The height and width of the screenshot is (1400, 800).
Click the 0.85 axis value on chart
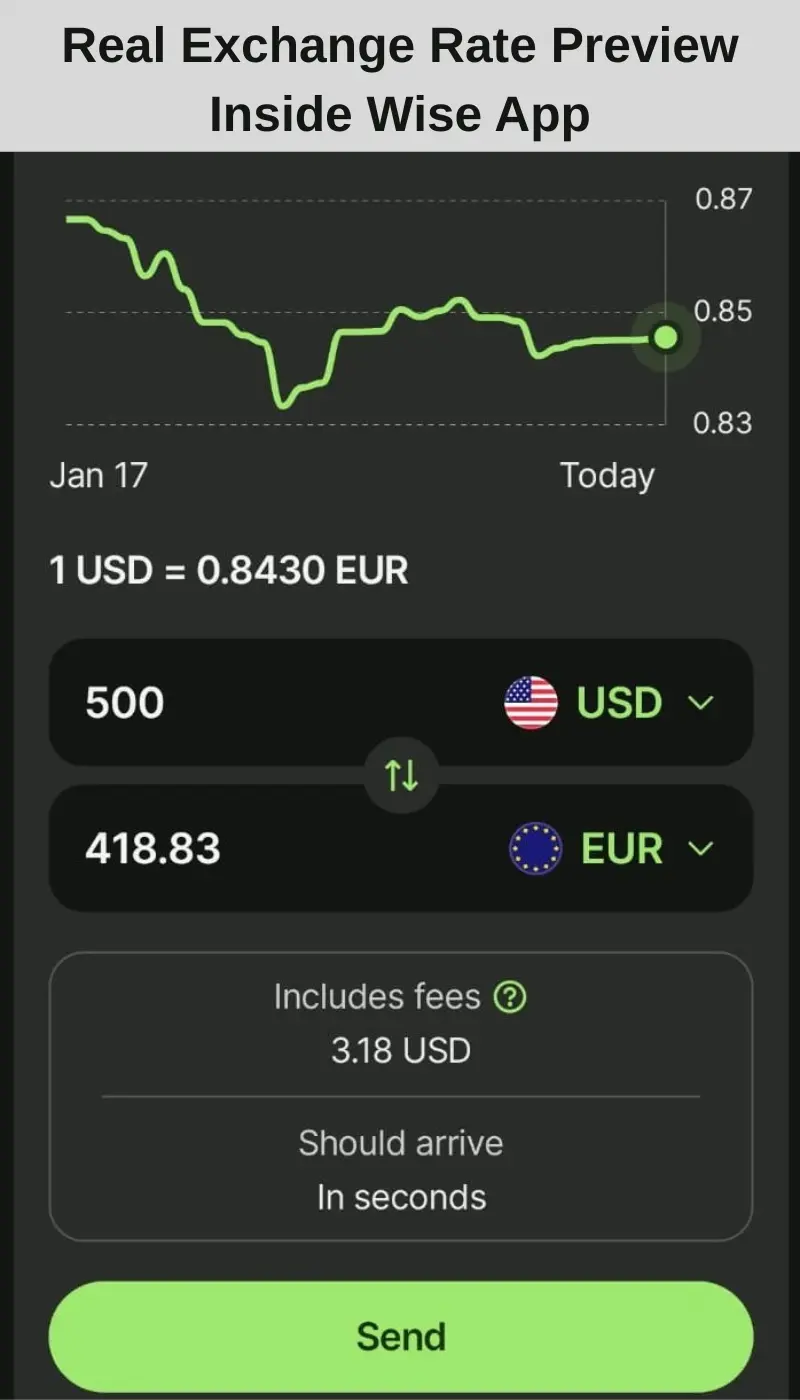pyautogui.click(x=724, y=311)
